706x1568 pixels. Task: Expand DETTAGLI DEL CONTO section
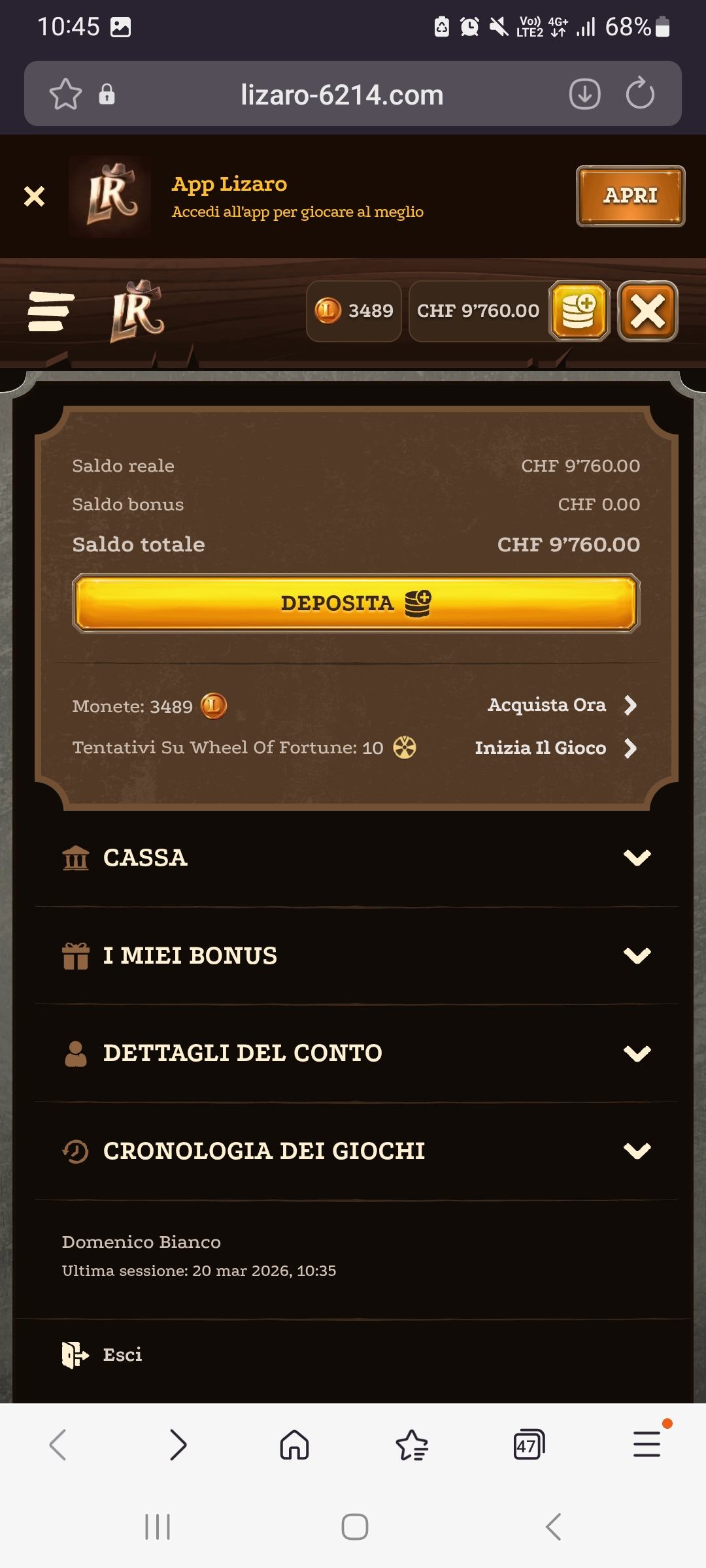tap(356, 1053)
